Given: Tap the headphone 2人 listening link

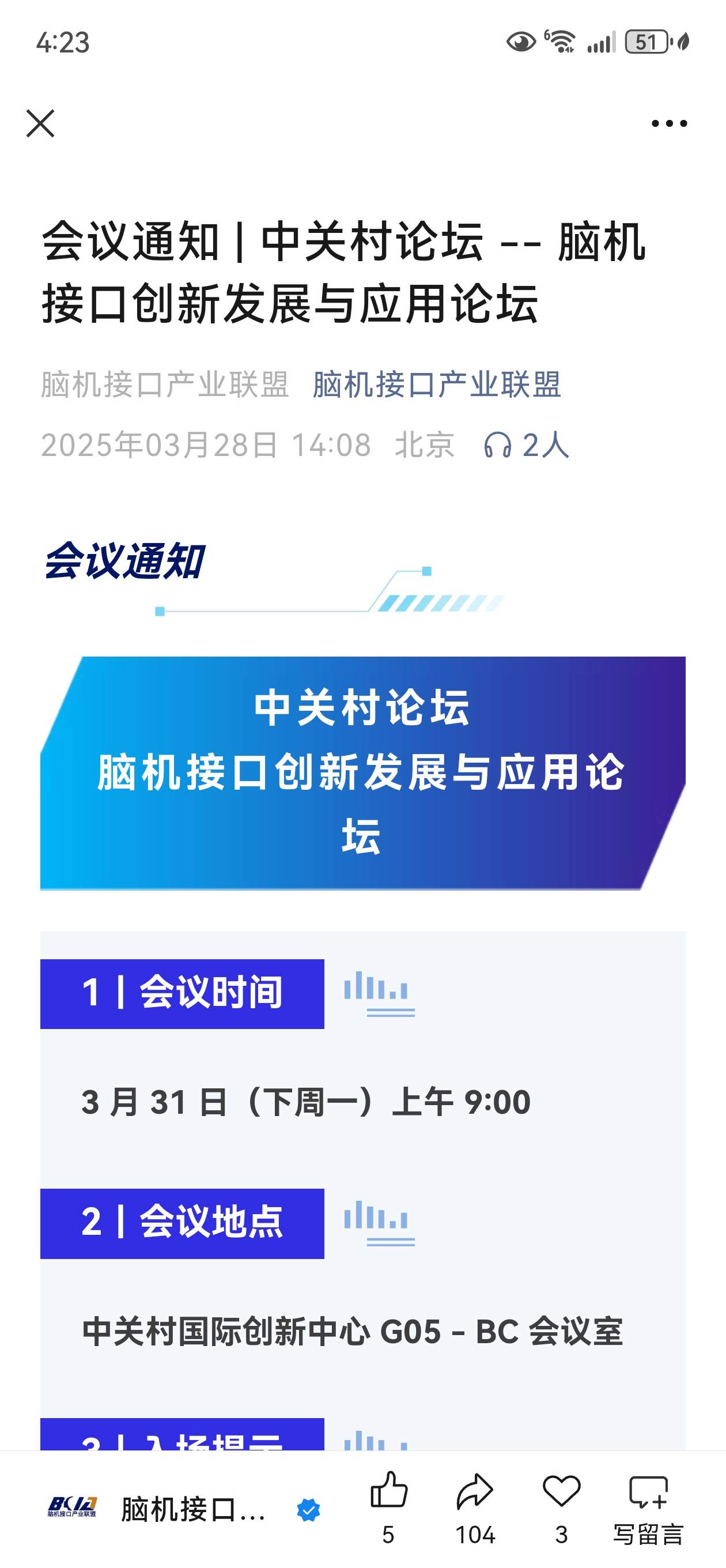Looking at the screenshot, I should click(x=527, y=445).
